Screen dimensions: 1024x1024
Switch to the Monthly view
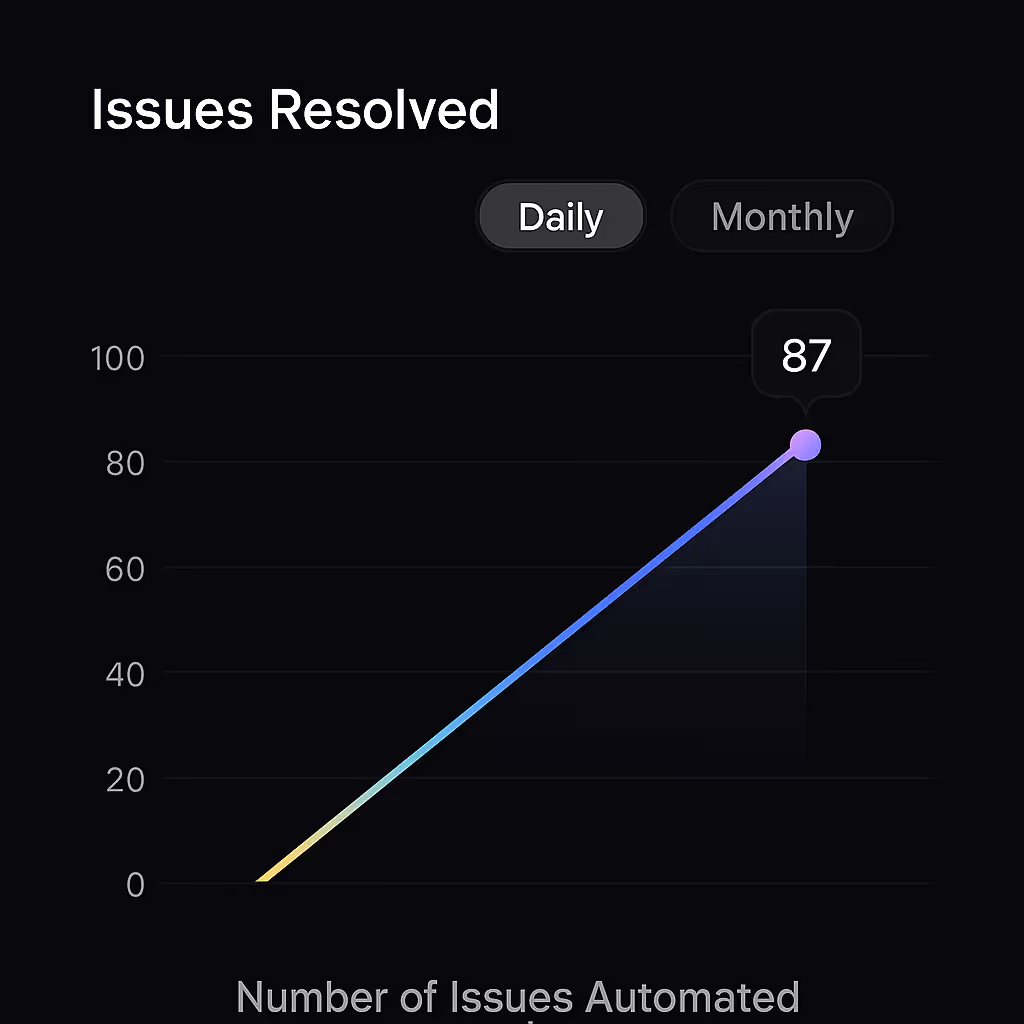[781, 216]
